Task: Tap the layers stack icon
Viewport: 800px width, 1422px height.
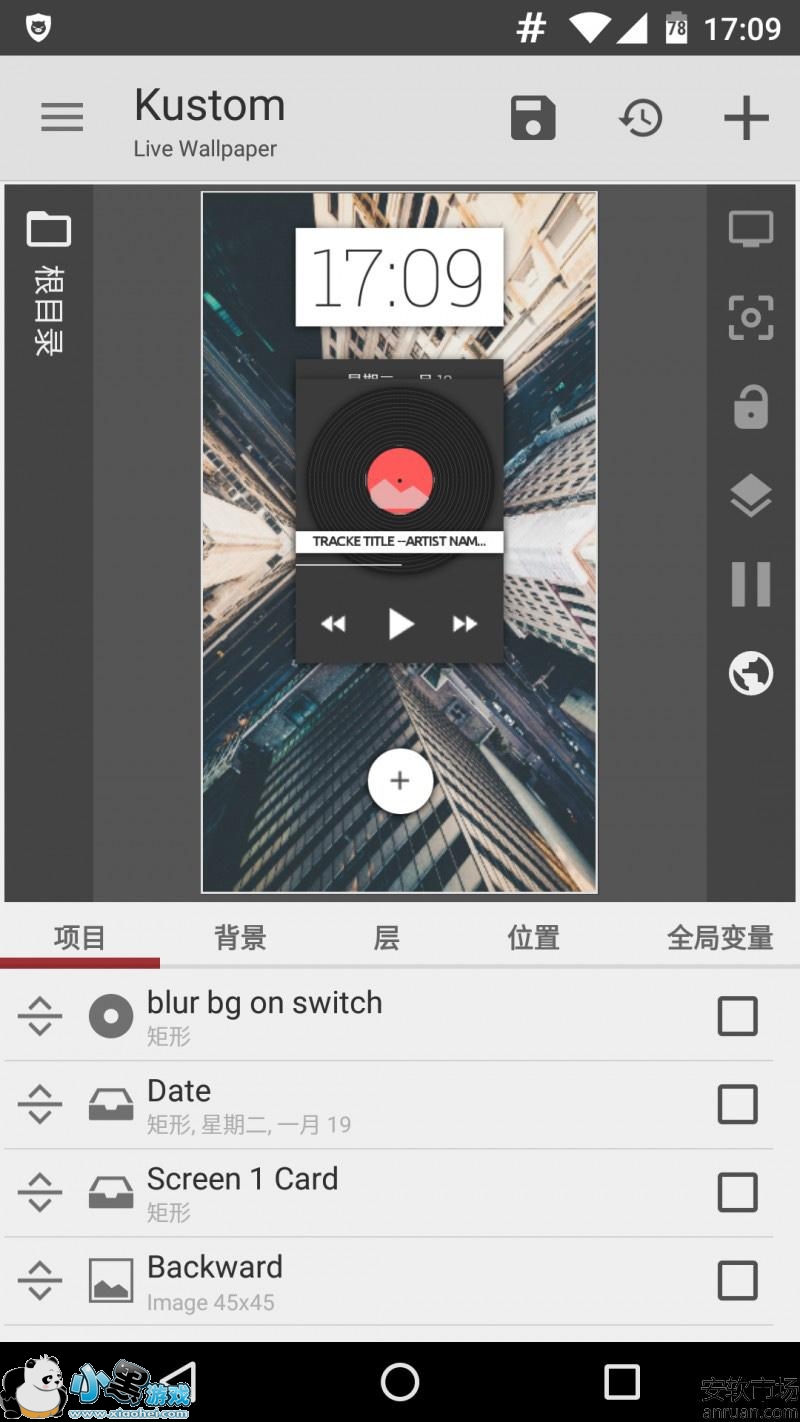Action: pos(751,496)
